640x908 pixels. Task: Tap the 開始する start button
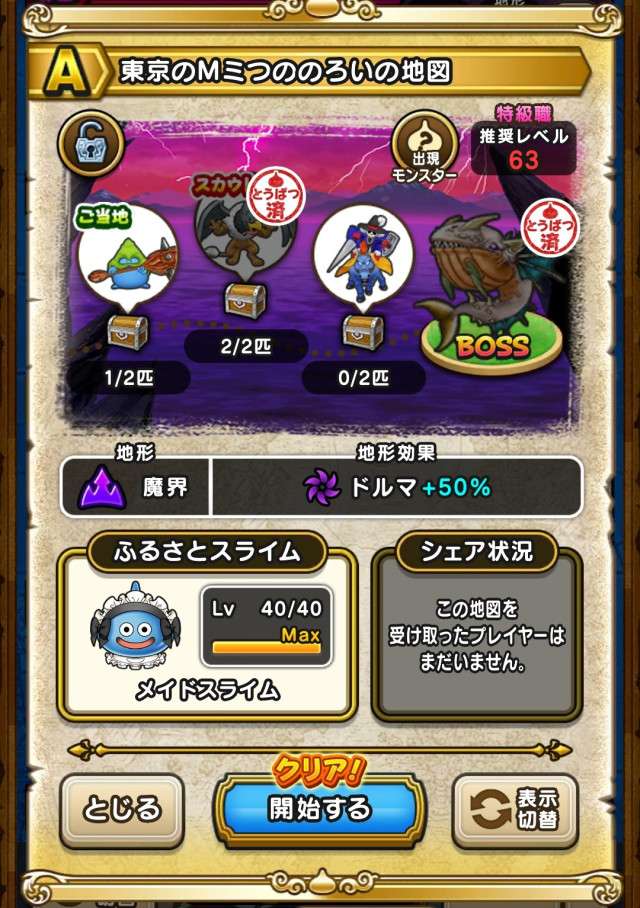pyautogui.click(x=319, y=808)
